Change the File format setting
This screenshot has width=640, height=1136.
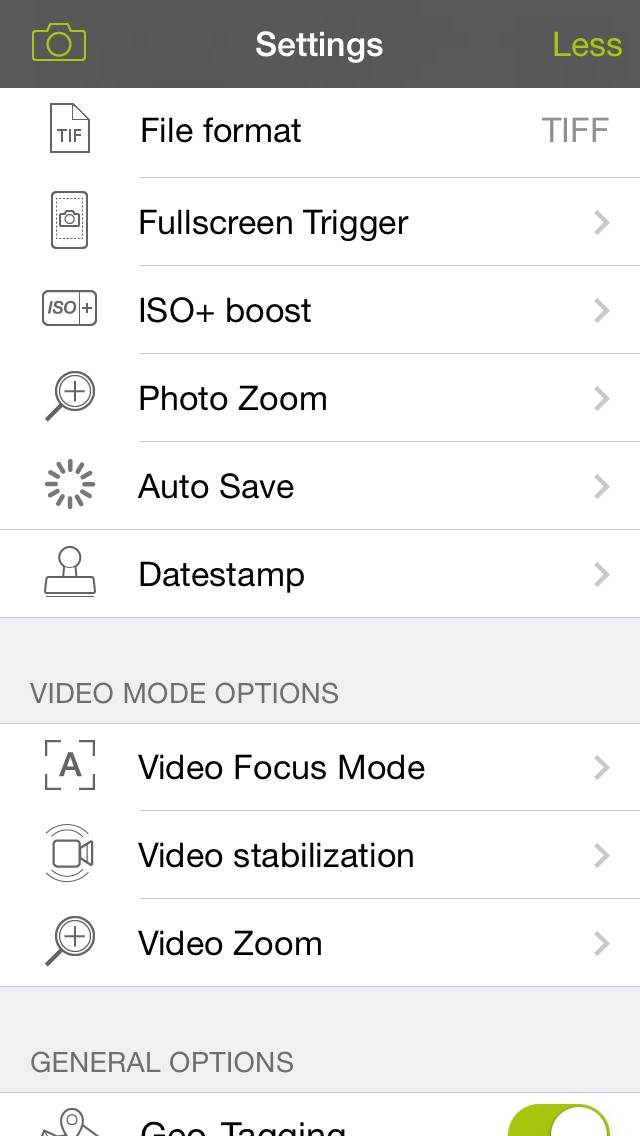[320, 132]
